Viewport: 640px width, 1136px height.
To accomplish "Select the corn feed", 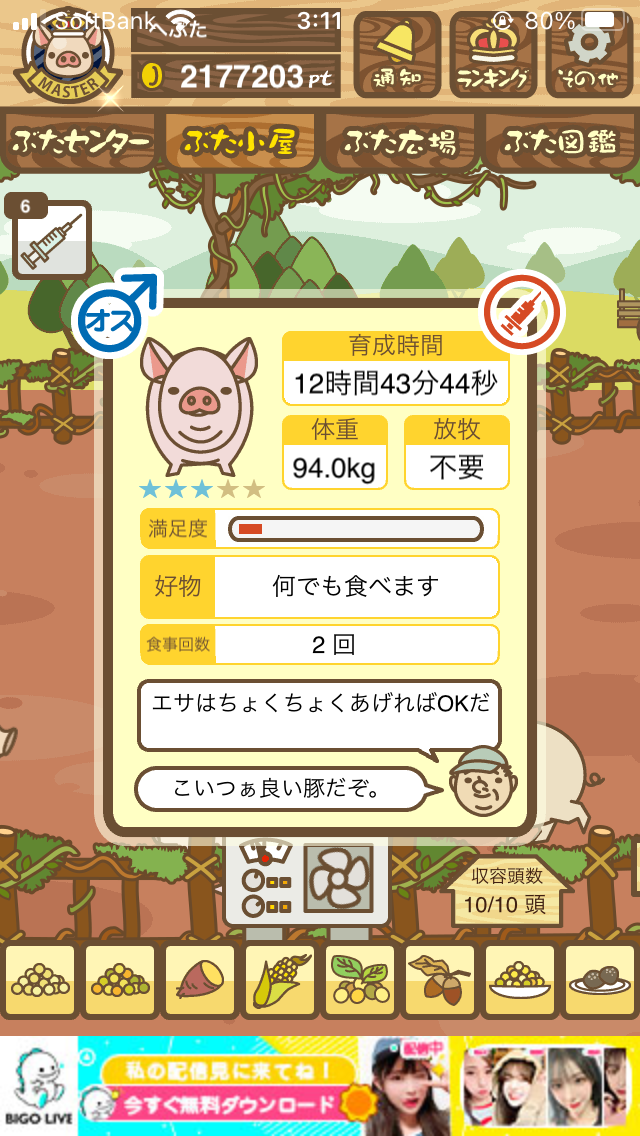I will click(x=280, y=980).
